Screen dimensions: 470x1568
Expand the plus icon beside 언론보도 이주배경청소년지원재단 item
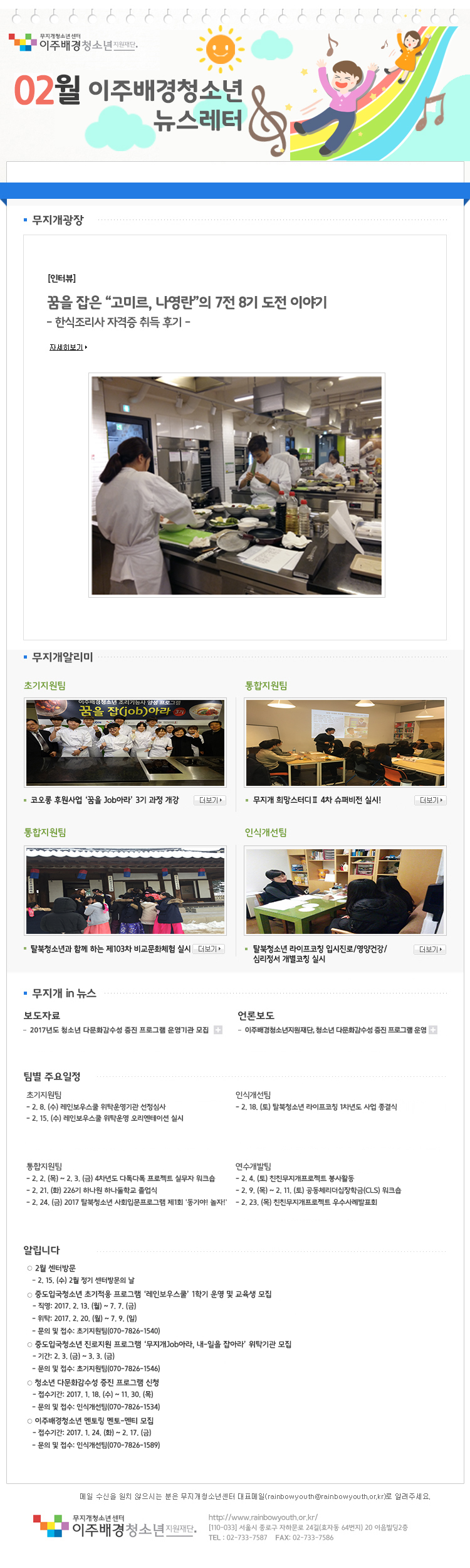click(x=433, y=1030)
